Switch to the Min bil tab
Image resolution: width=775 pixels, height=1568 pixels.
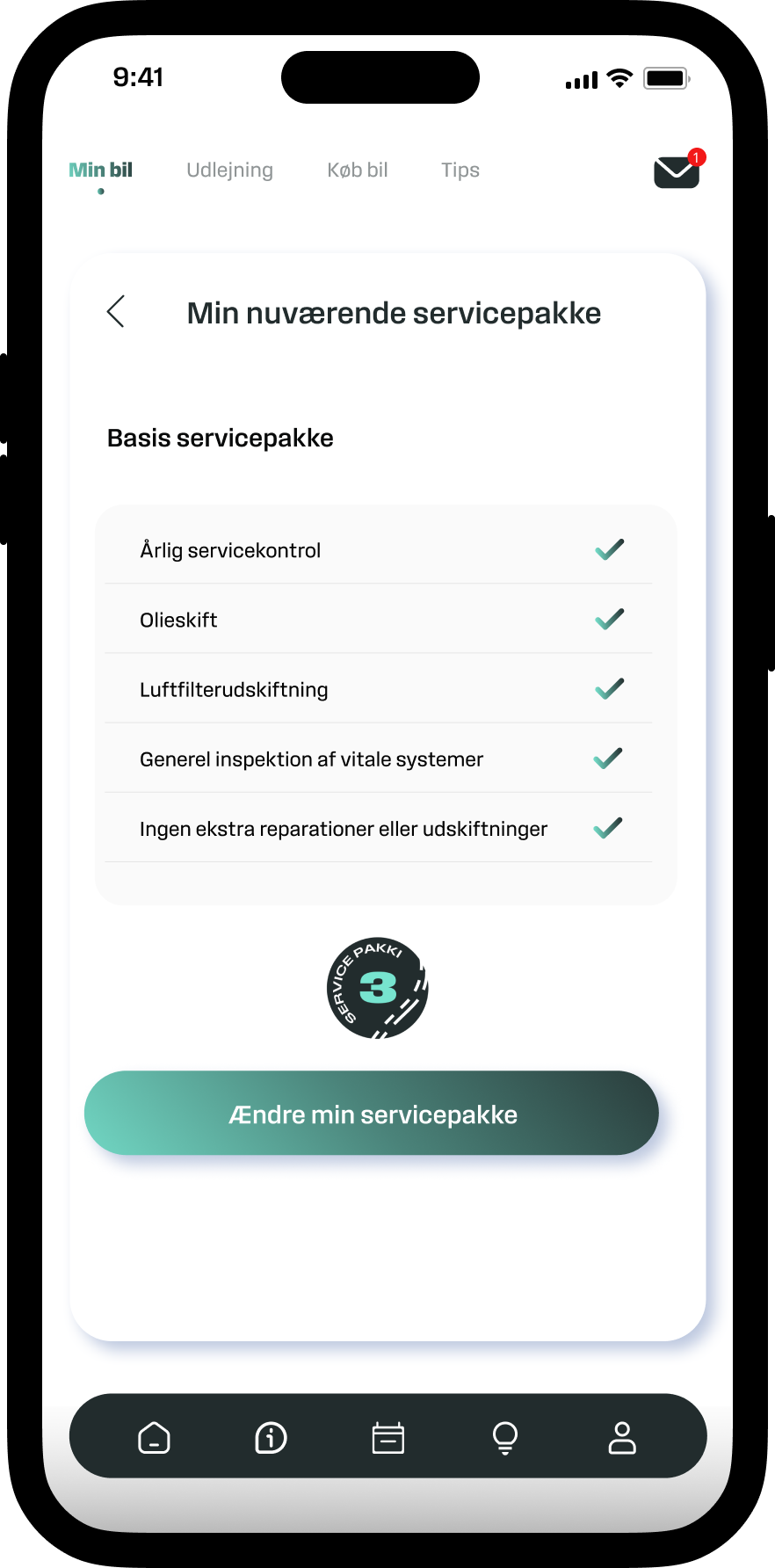click(x=101, y=171)
